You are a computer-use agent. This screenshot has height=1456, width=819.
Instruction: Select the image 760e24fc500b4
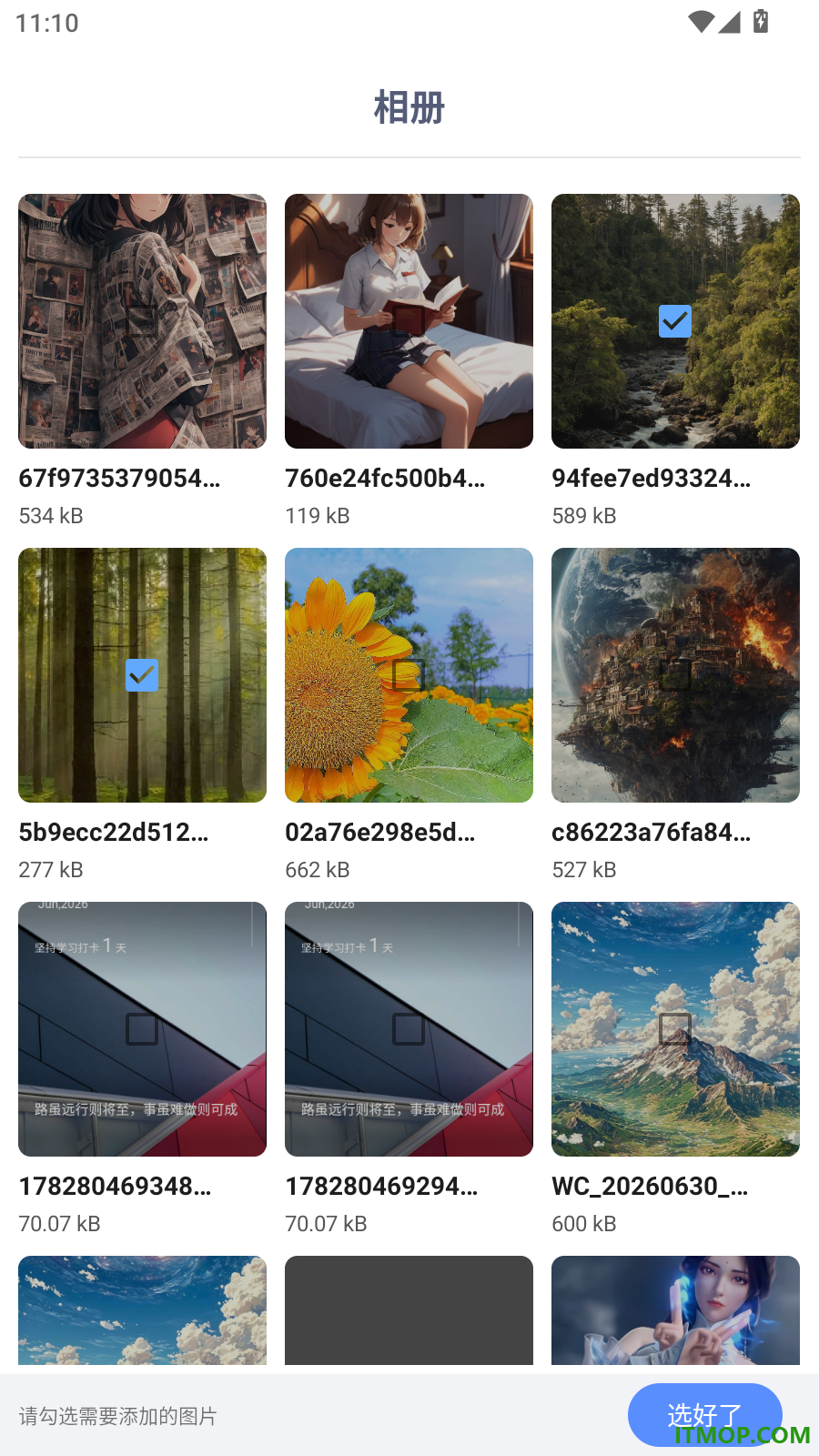click(409, 321)
